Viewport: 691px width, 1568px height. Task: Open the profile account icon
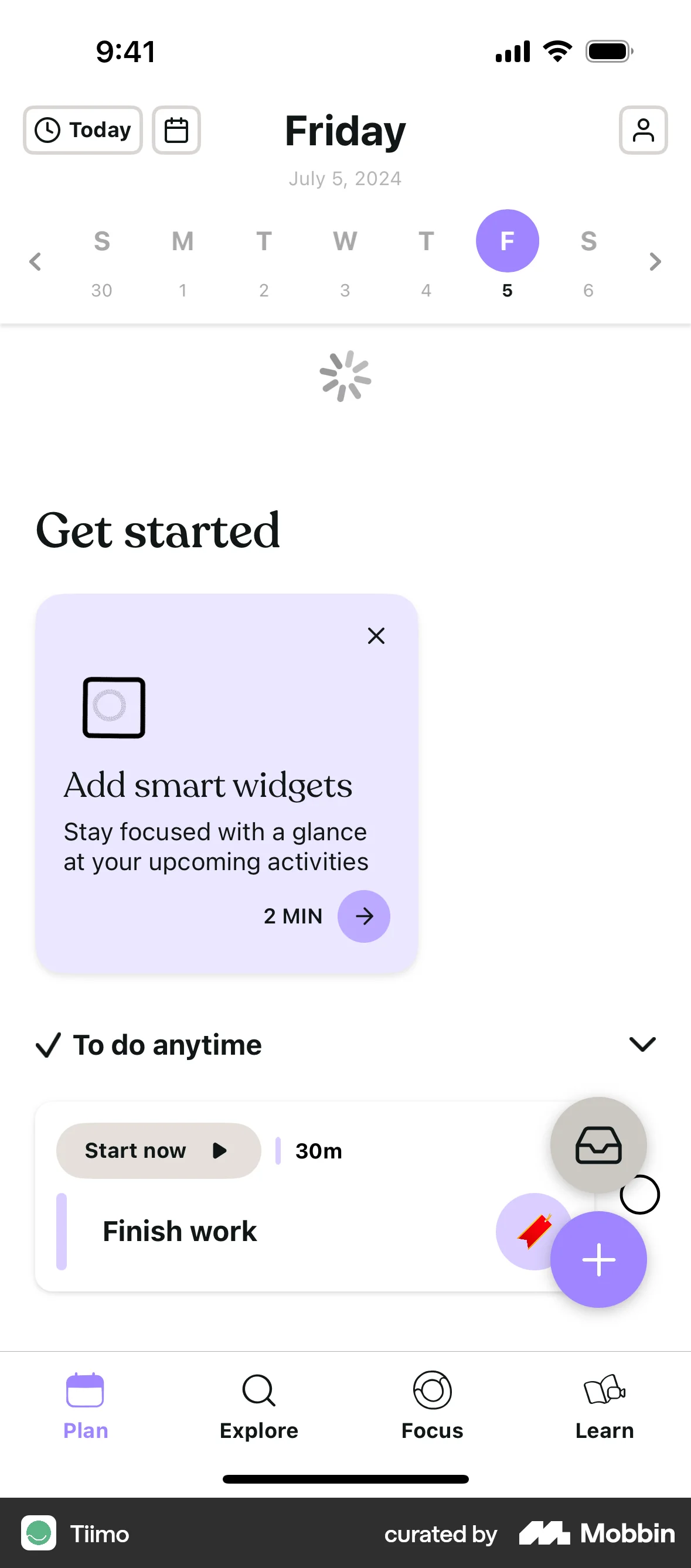644,129
